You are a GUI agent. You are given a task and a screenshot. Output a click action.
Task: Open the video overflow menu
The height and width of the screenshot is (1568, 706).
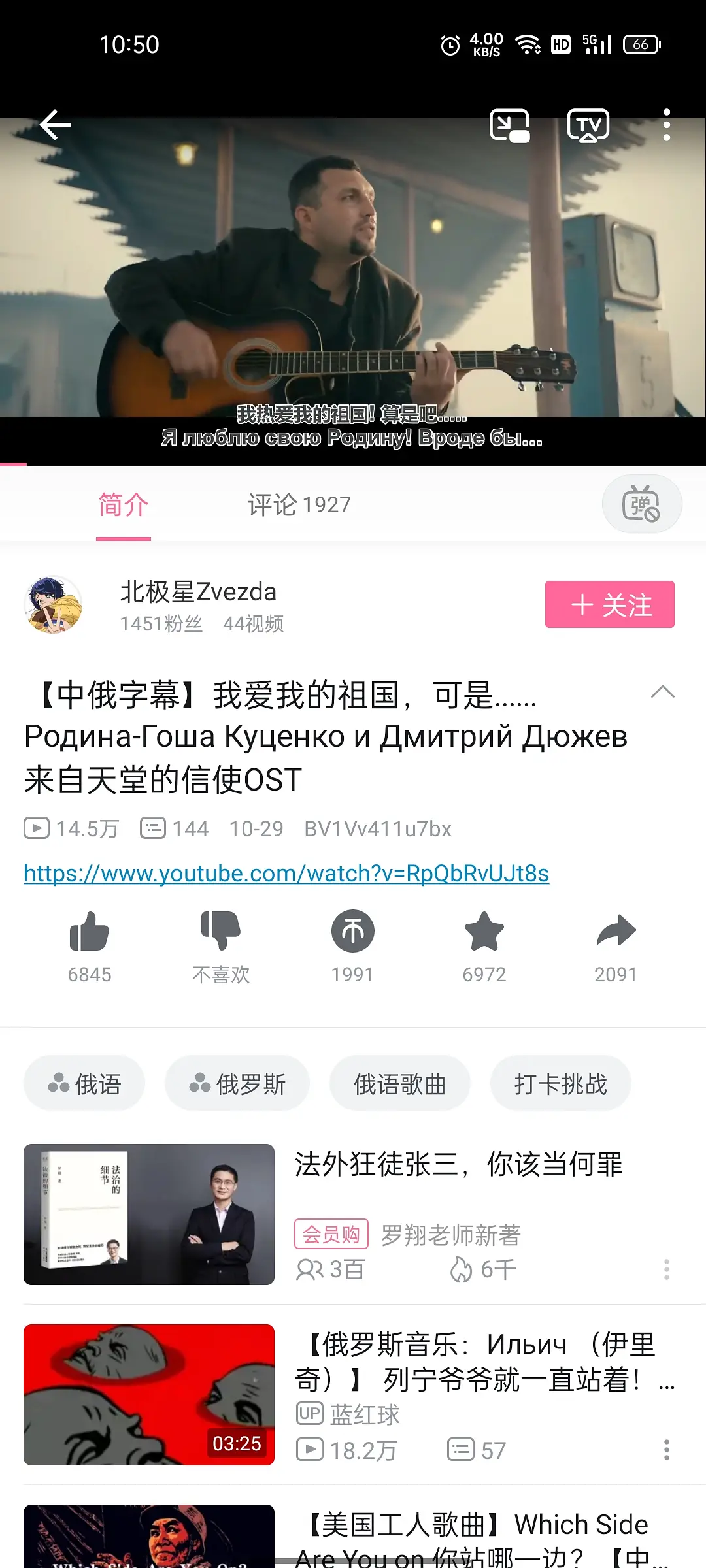tap(666, 125)
